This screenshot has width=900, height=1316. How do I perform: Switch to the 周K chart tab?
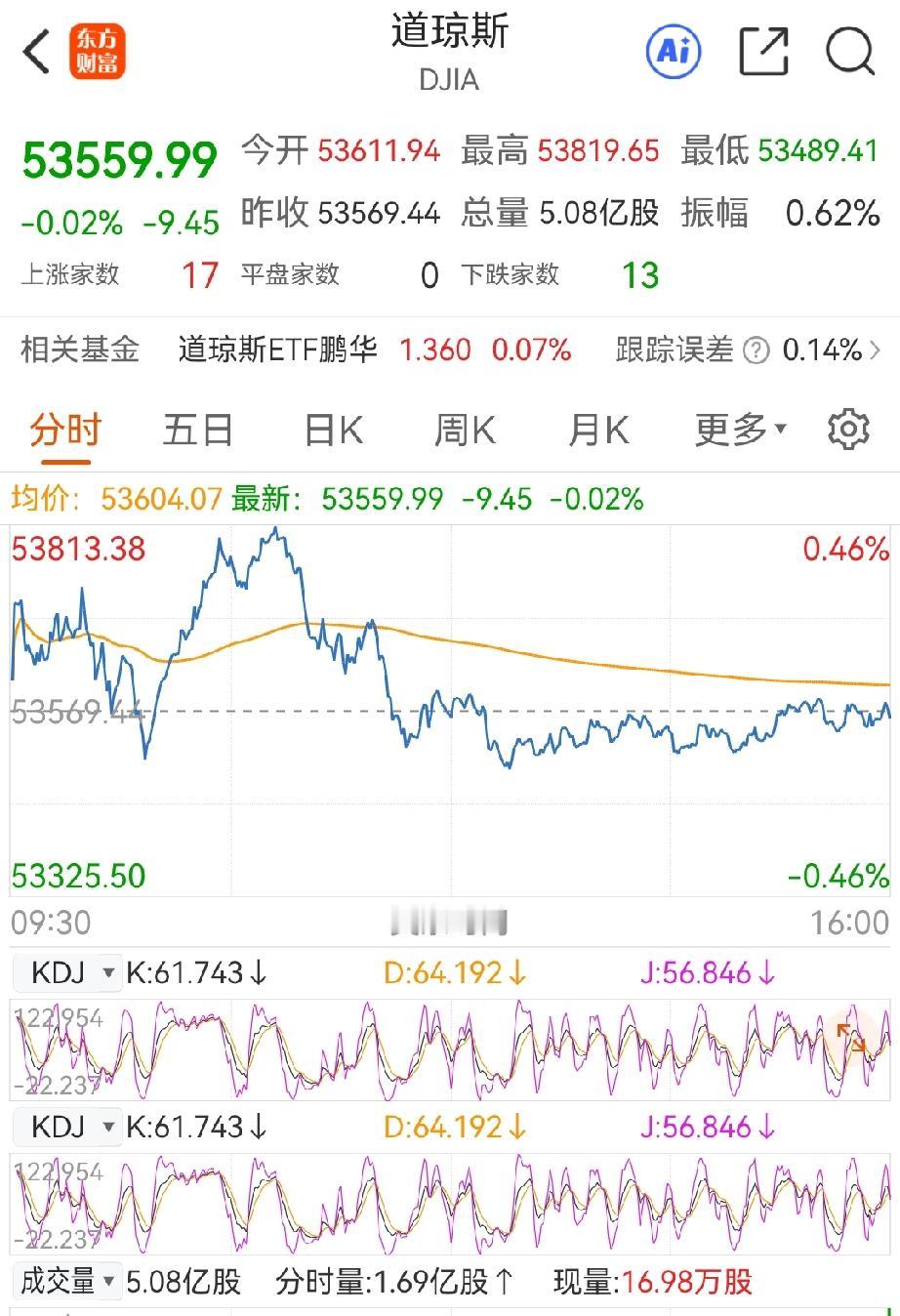[x=465, y=430]
